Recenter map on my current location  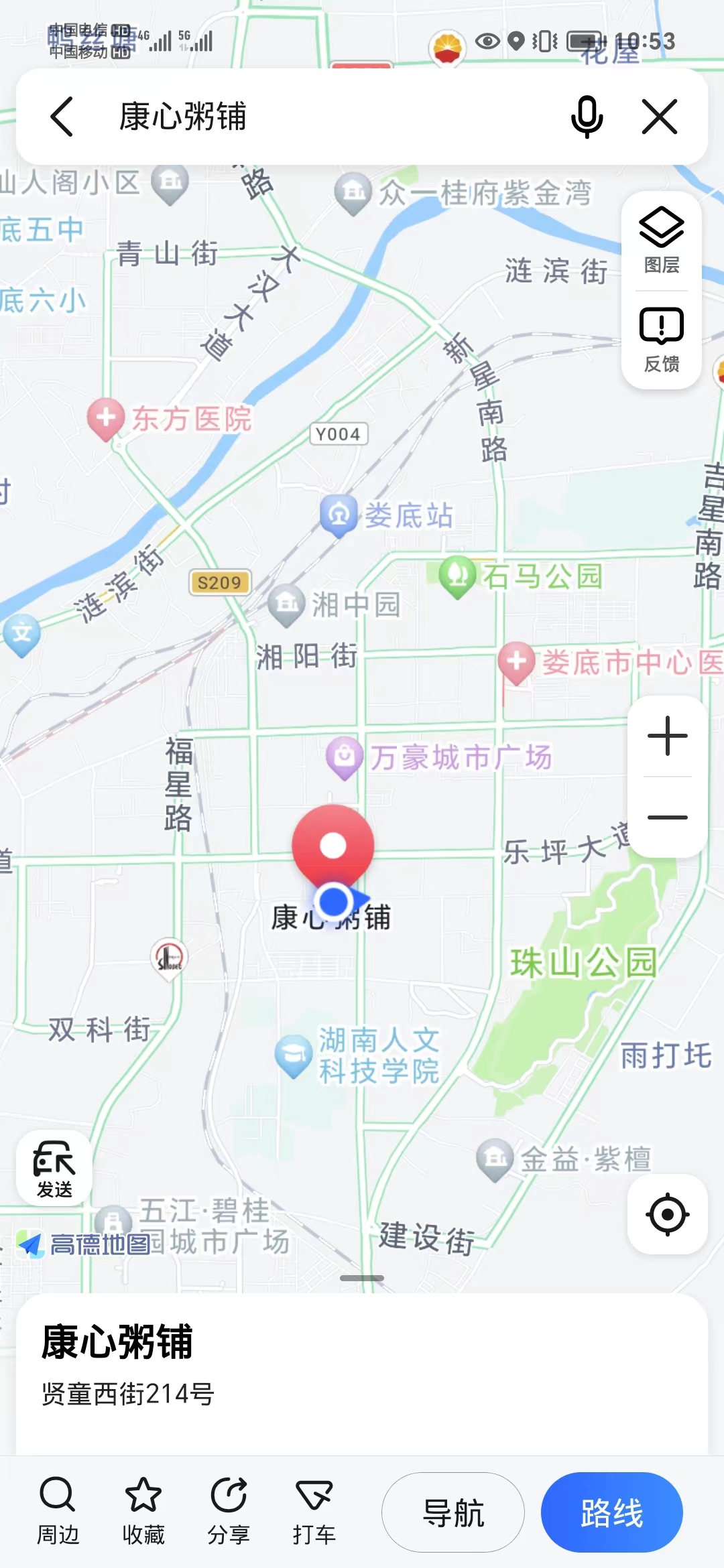[x=668, y=1214]
